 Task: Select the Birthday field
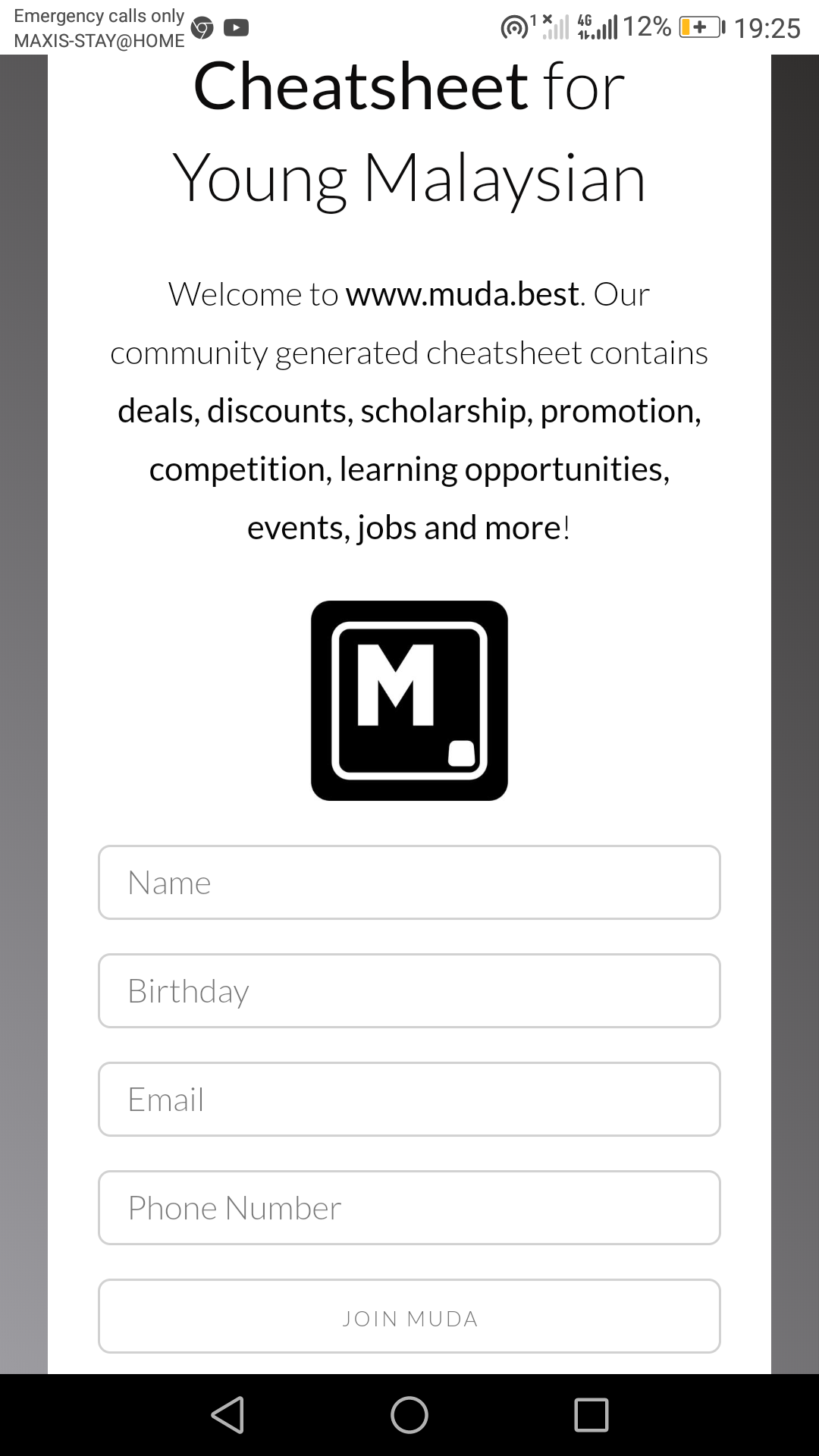pyautogui.click(x=409, y=990)
